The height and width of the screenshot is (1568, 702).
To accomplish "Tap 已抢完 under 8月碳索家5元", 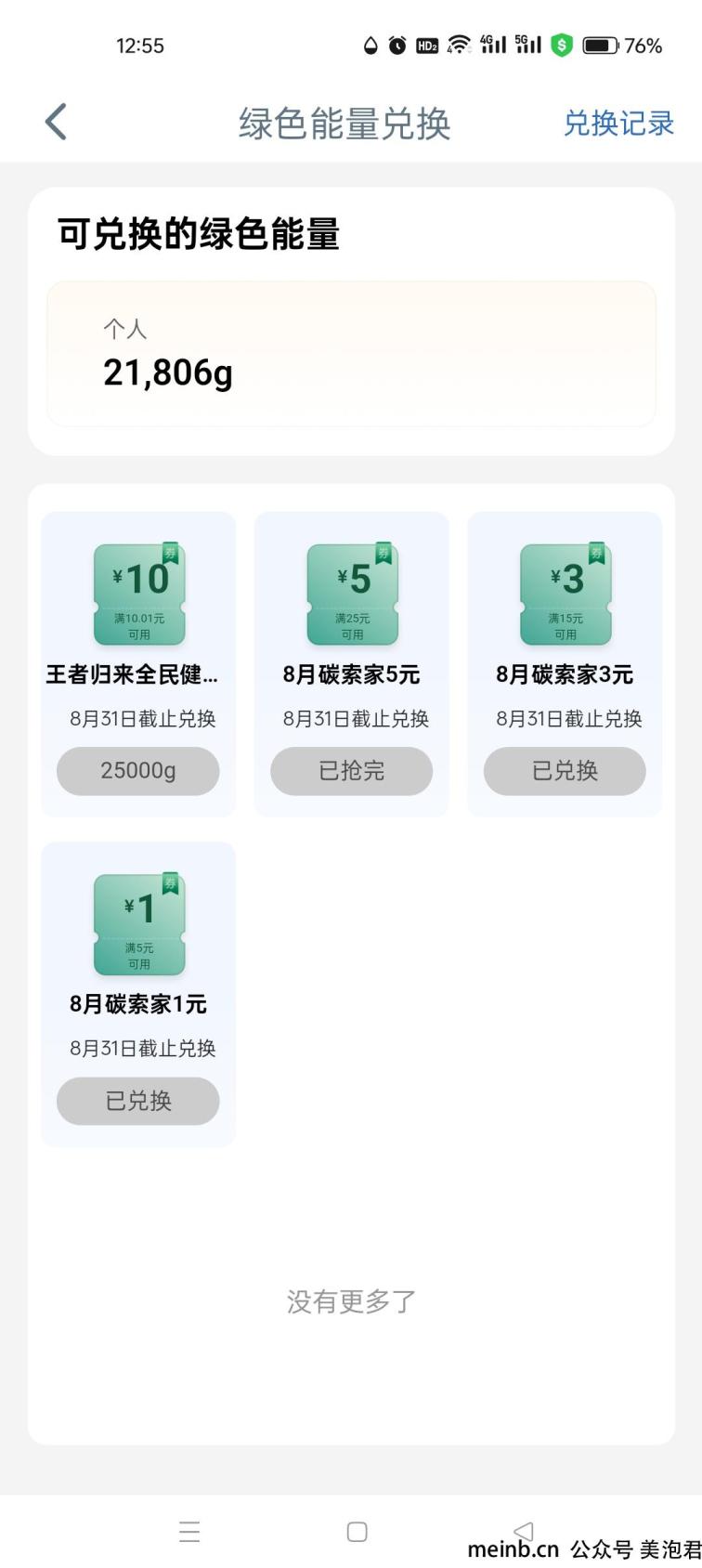I will coord(351,771).
